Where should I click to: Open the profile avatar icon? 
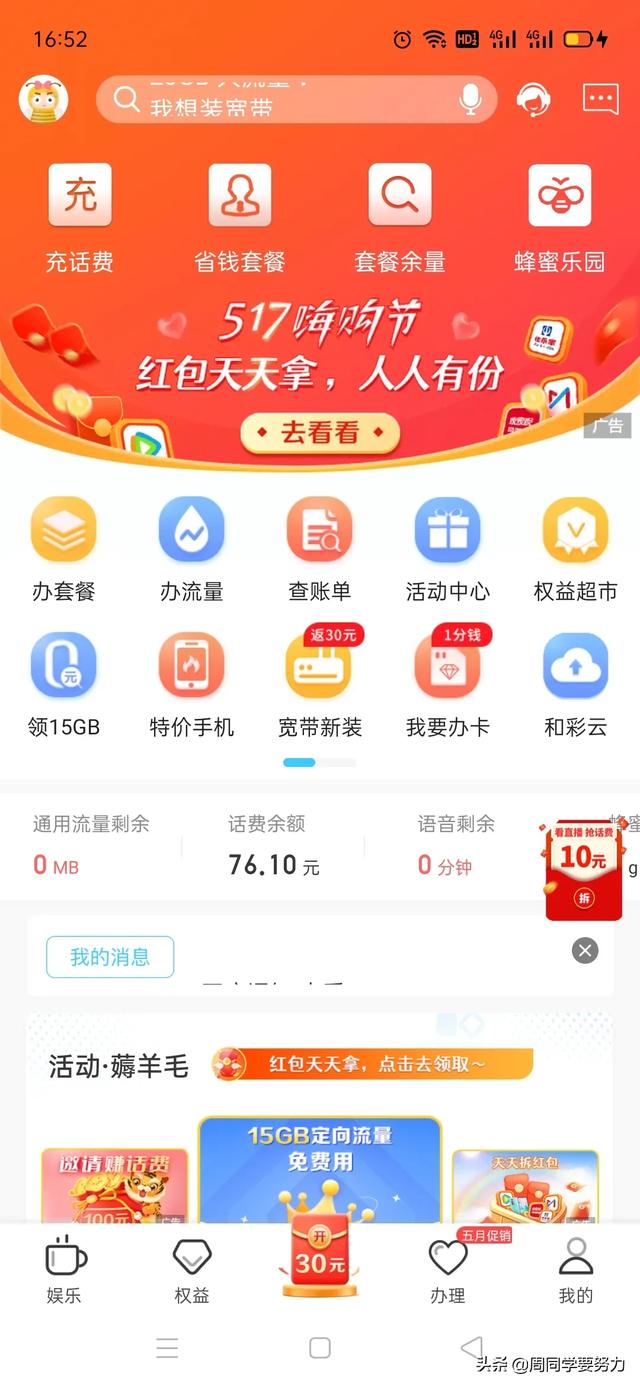tap(43, 100)
